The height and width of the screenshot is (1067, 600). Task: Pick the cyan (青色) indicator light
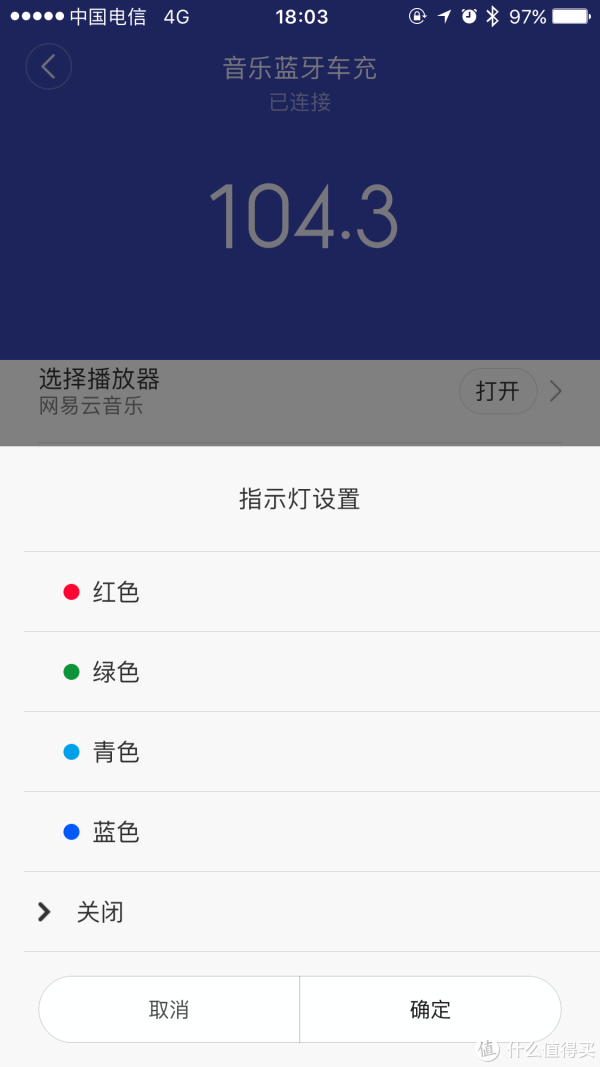pos(115,752)
